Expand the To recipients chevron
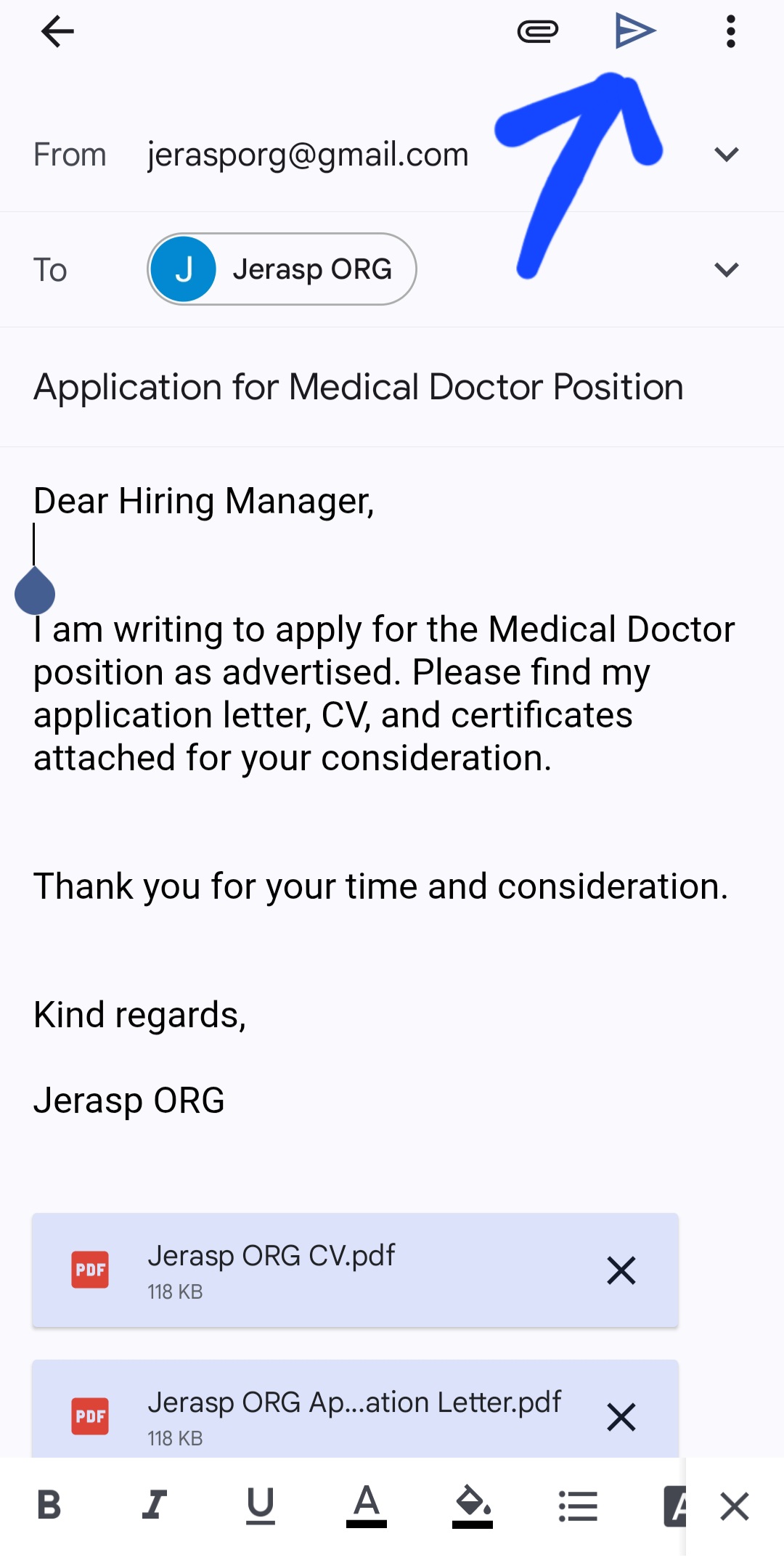This screenshot has height=1568, width=784. tap(726, 270)
